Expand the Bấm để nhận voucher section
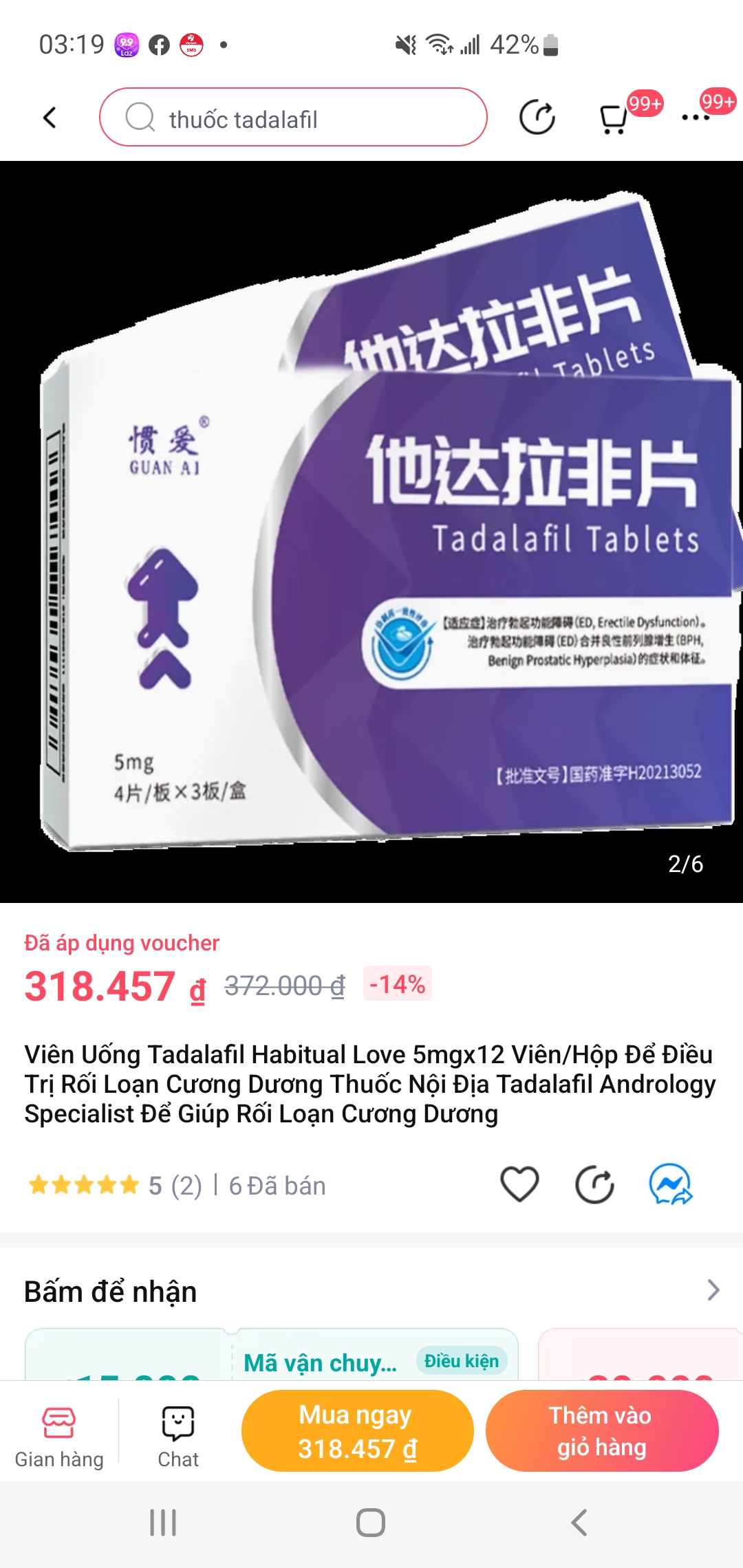This screenshot has height=1568, width=743. (713, 1290)
